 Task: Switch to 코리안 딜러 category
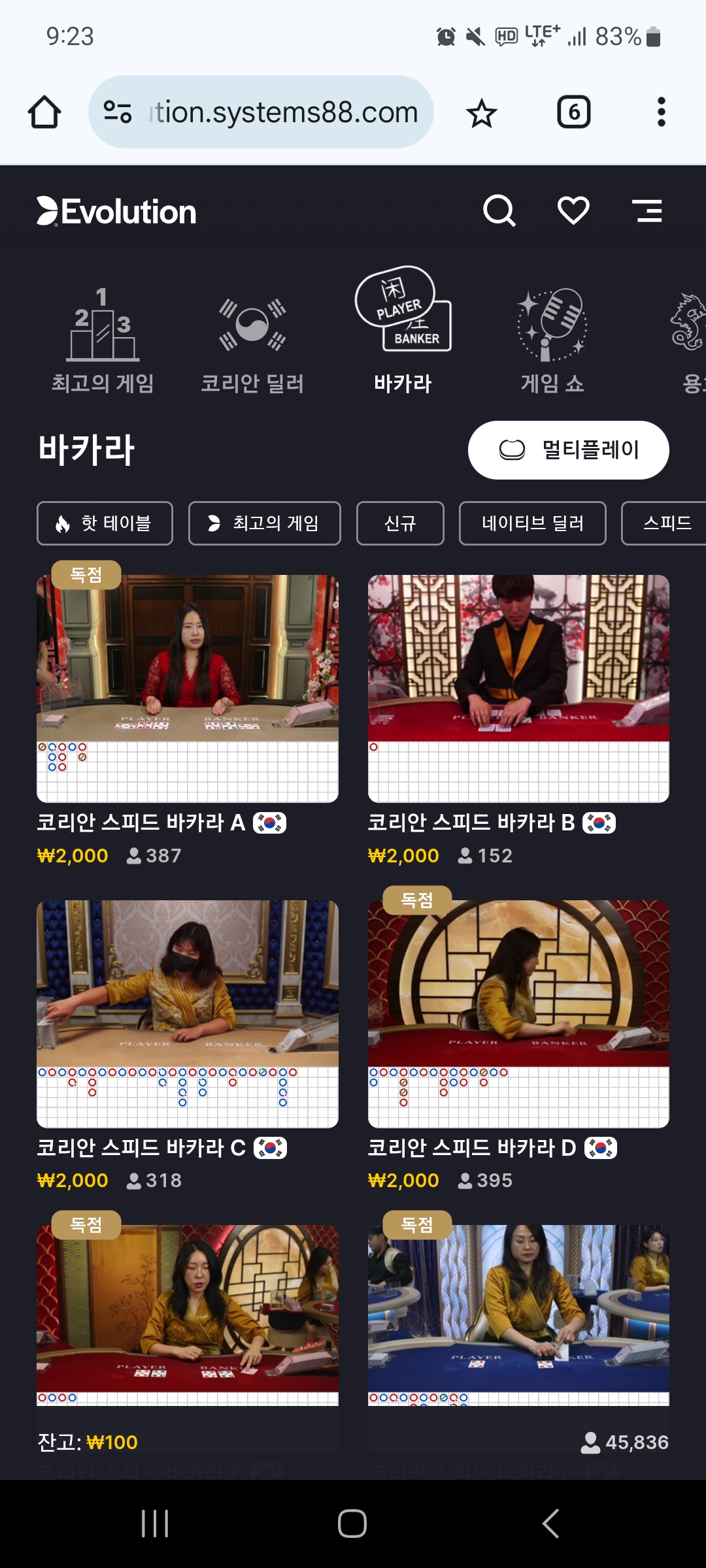(x=252, y=341)
